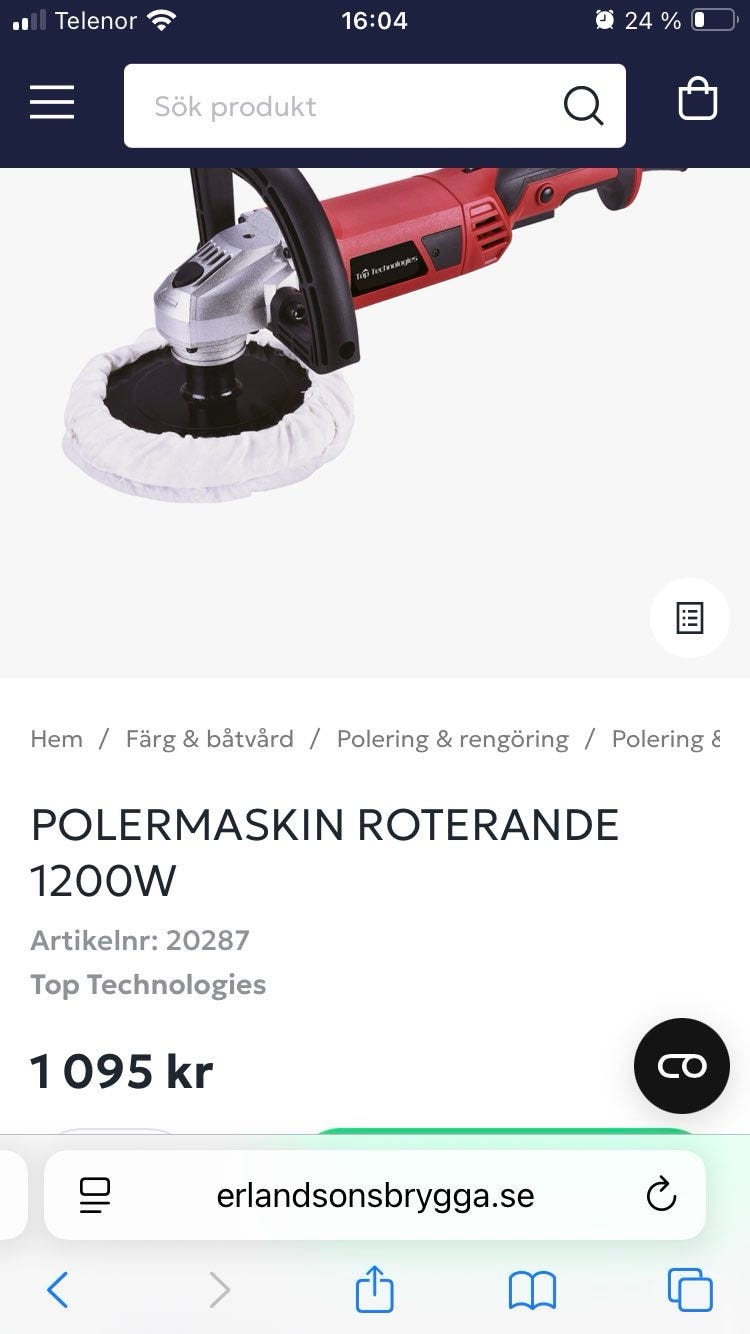750x1334 pixels.
Task: Open the Top Technologies brand link
Action: point(148,984)
